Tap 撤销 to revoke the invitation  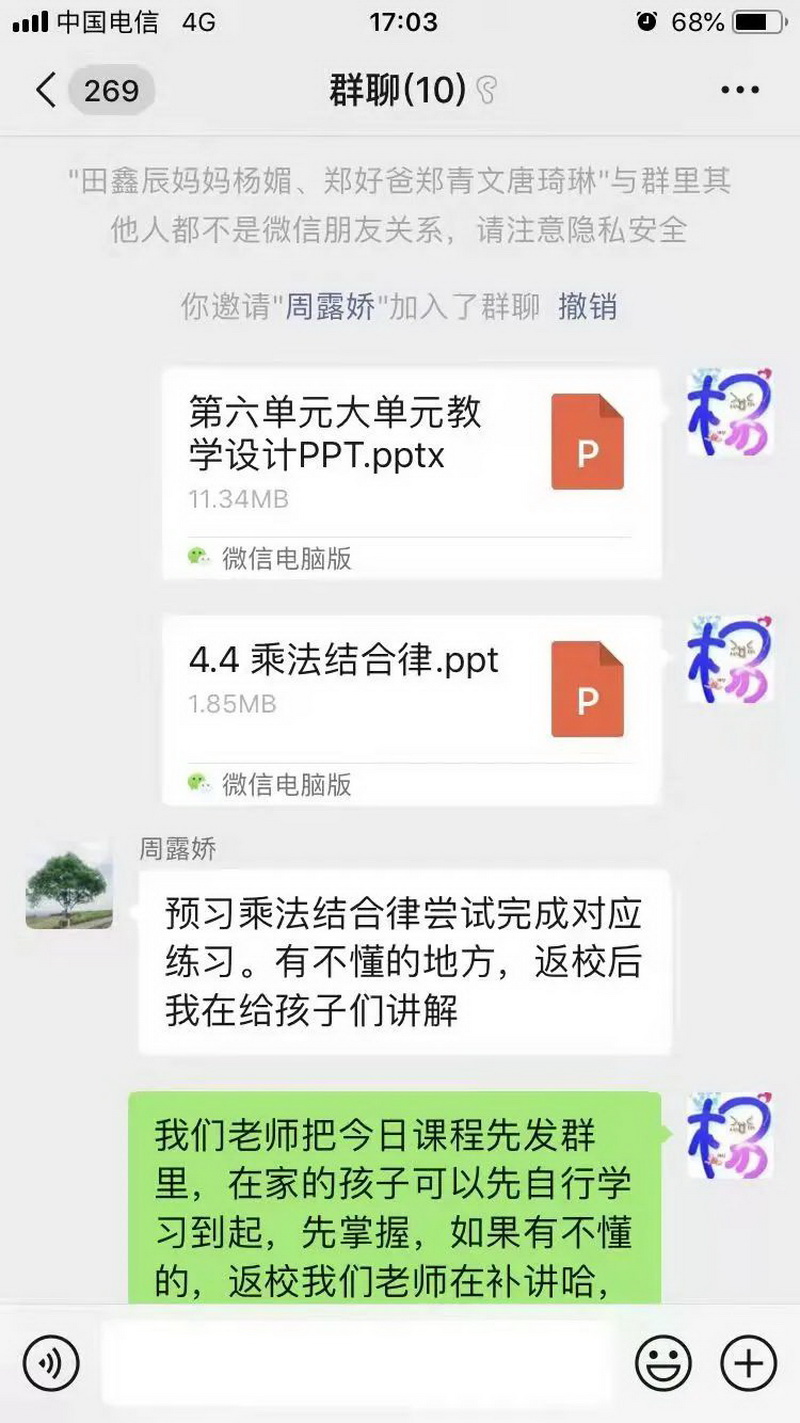point(587,306)
